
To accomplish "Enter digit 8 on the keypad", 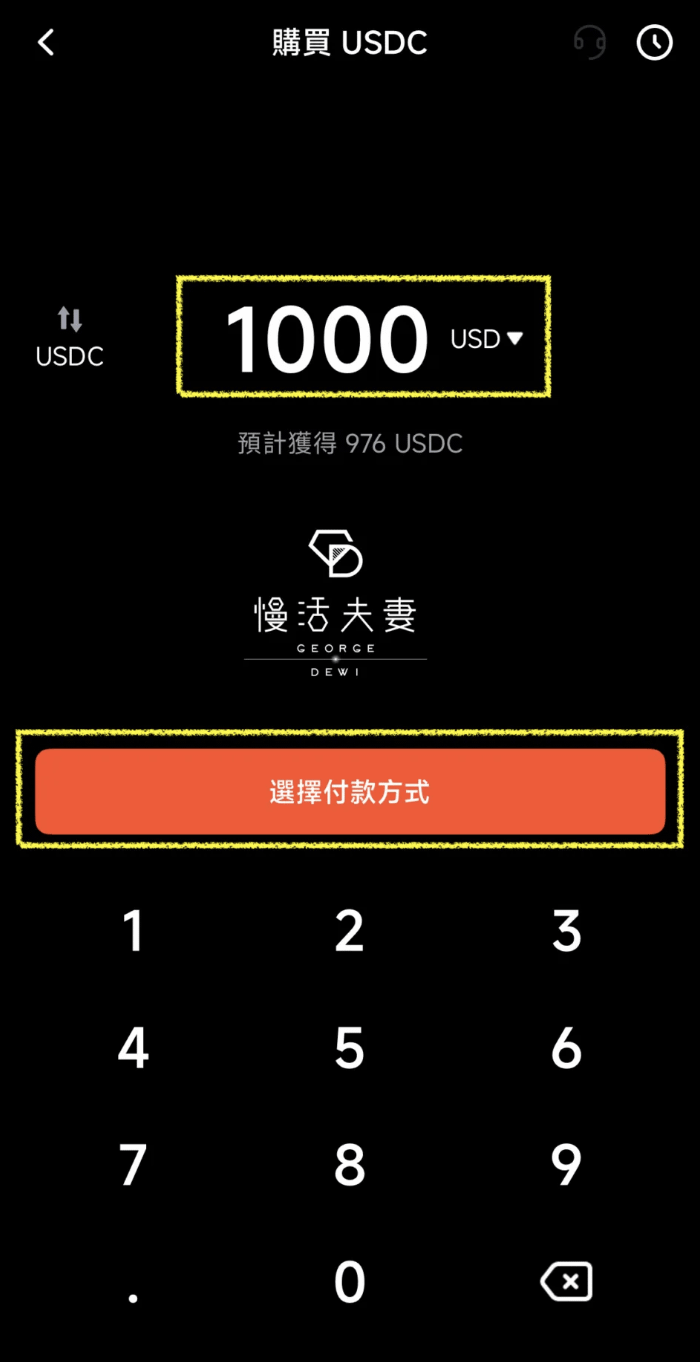I will [349, 1165].
